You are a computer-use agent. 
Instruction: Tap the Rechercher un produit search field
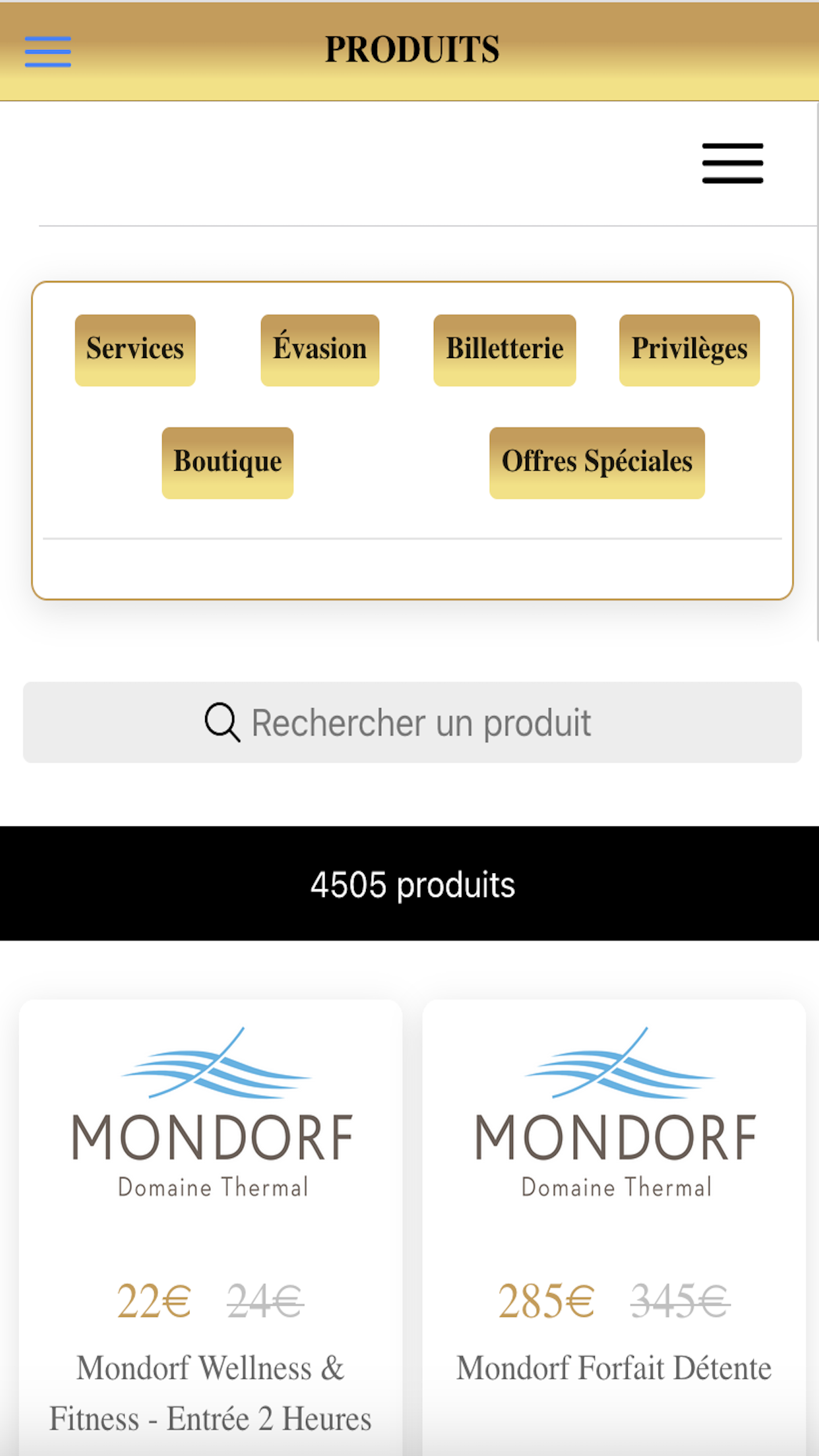click(x=412, y=722)
